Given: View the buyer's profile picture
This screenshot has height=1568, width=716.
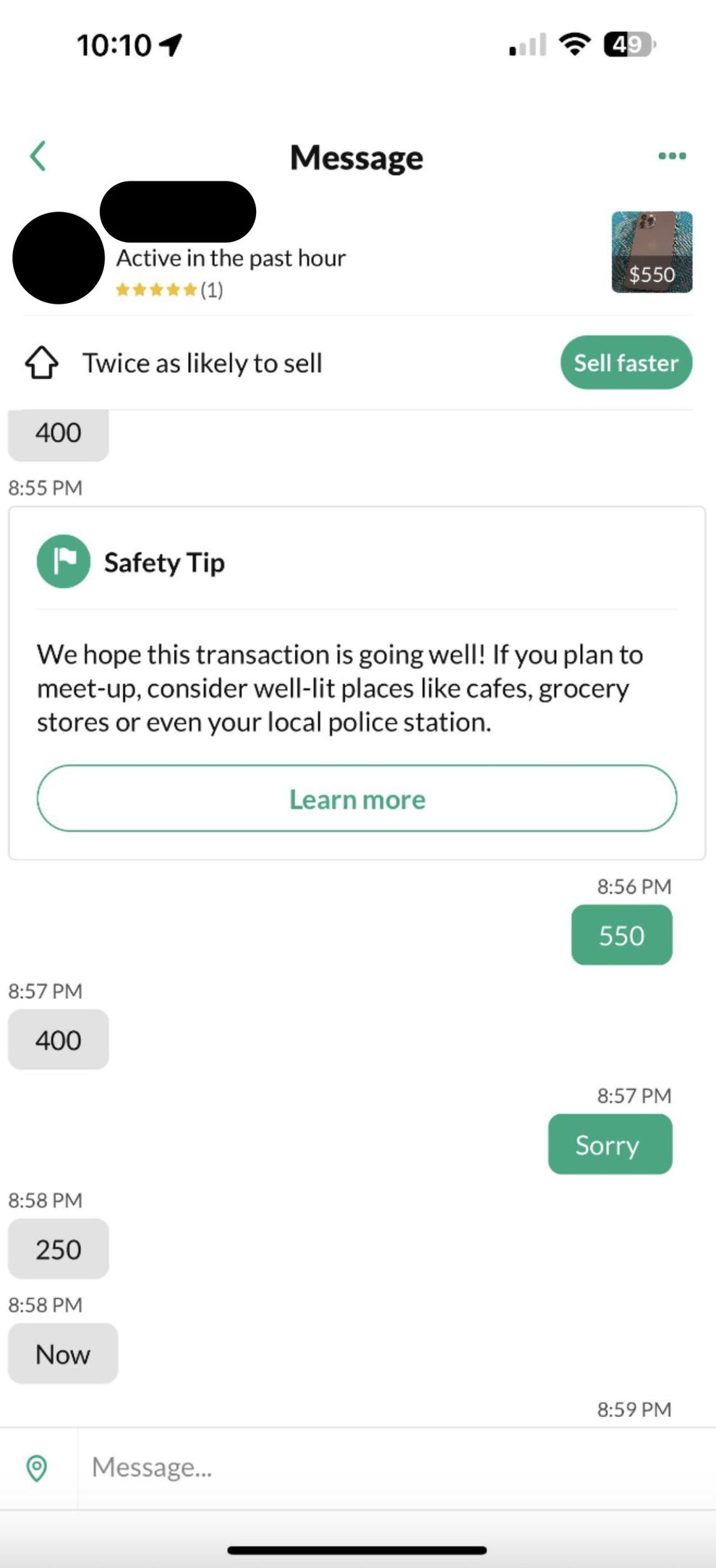Looking at the screenshot, I should (x=59, y=258).
